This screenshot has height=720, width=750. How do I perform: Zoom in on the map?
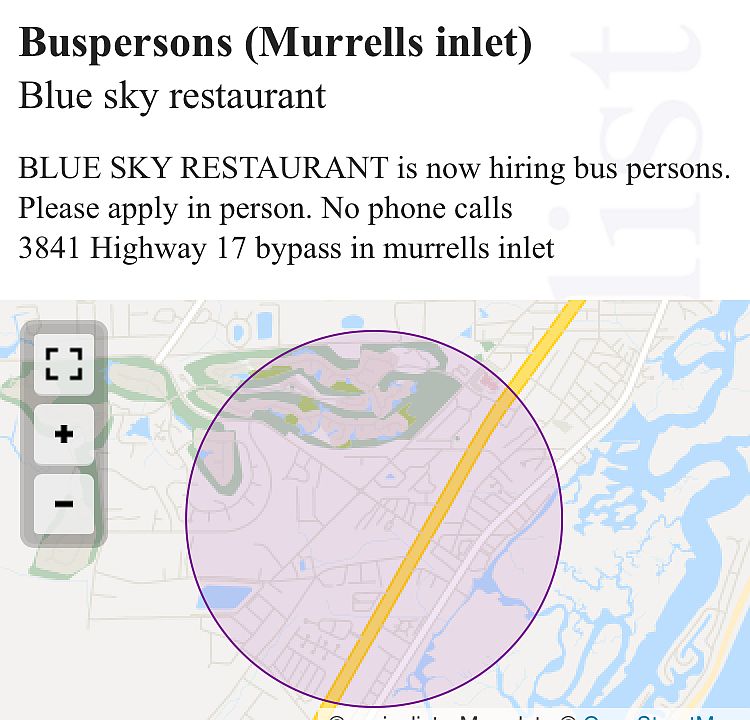(x=64, y=434)
